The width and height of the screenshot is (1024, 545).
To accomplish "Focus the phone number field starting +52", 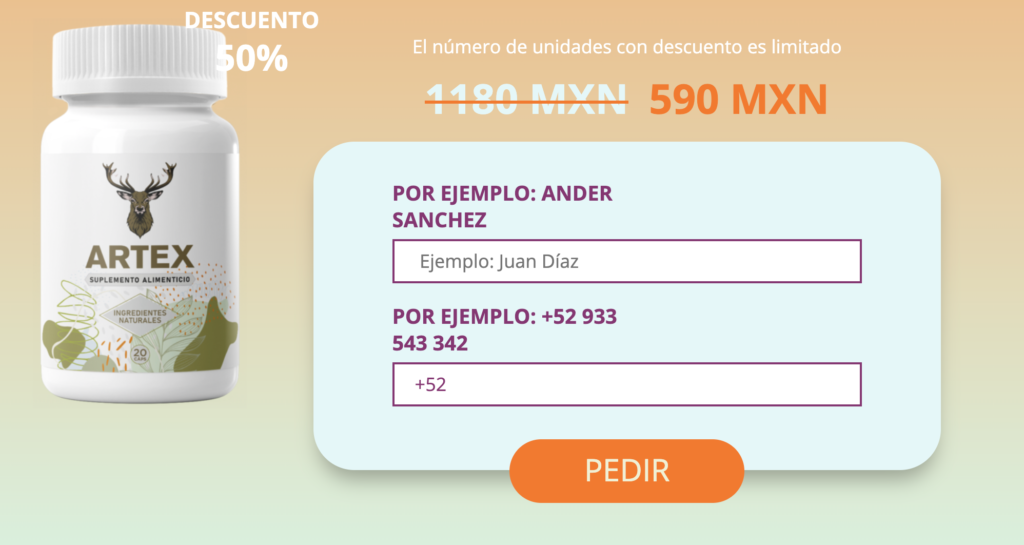I will (x=626, y=385).
